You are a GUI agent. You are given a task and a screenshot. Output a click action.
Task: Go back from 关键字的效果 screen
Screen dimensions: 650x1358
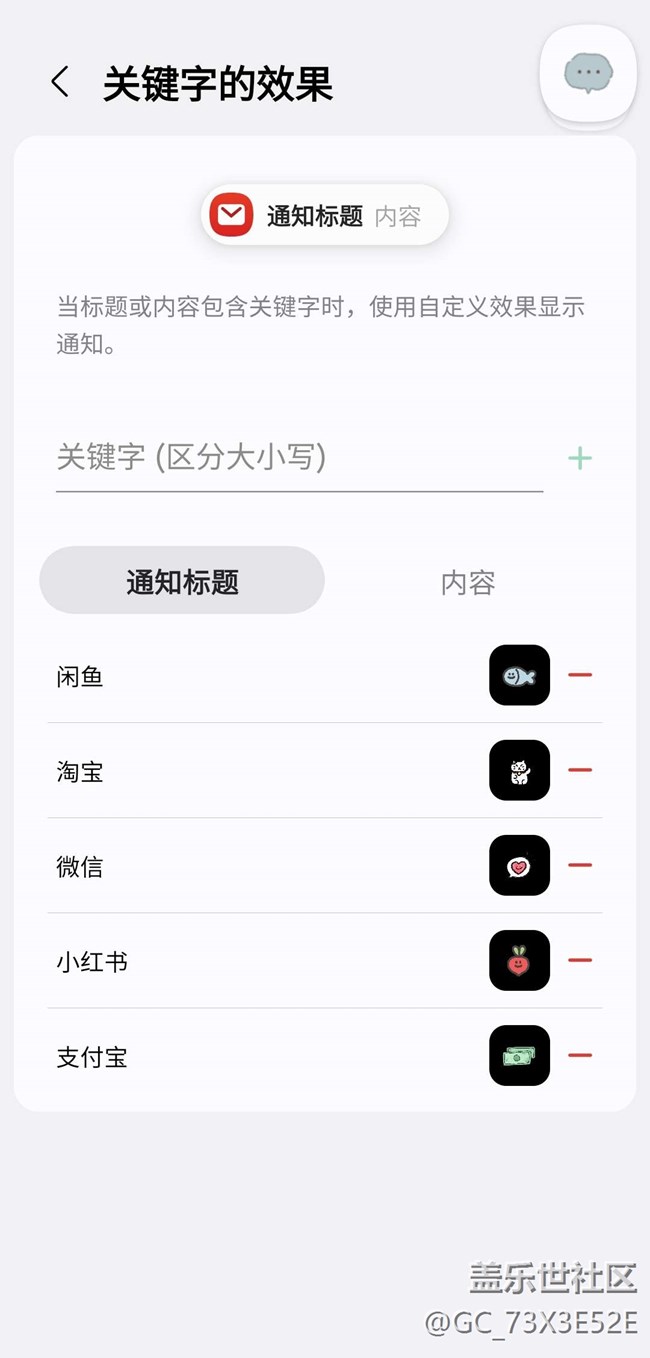60,82
